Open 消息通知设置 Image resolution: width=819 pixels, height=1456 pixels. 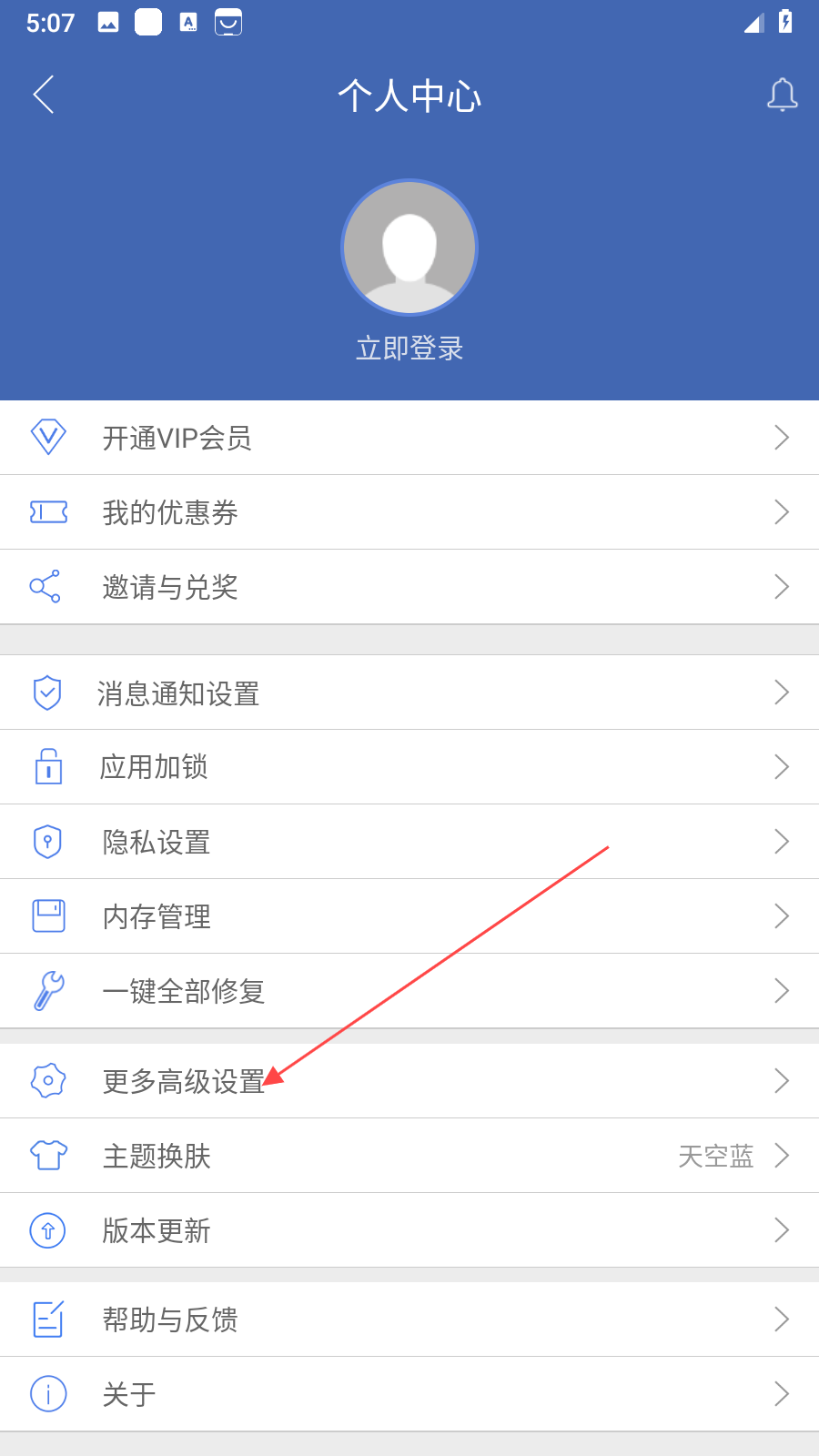coord(409,693)
